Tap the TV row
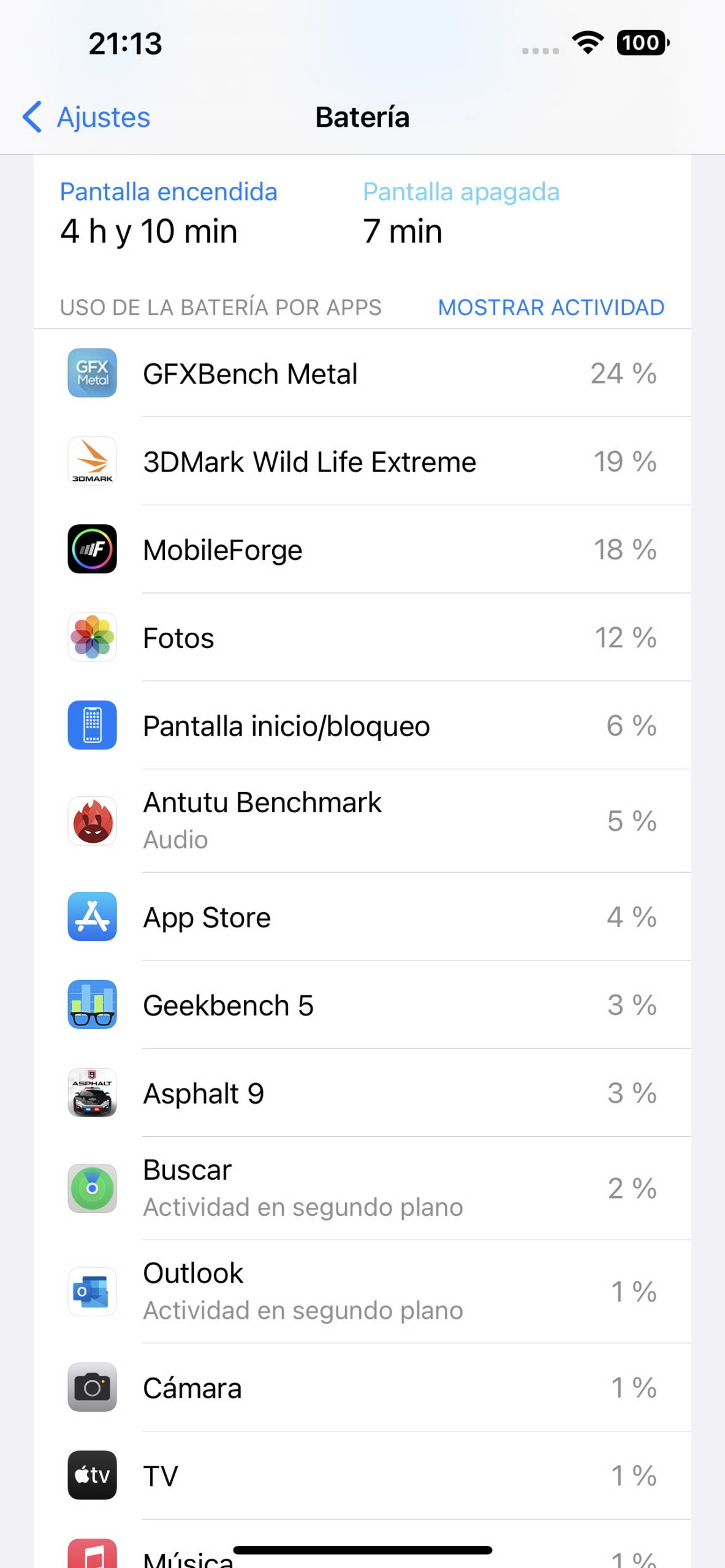 (x=362, y=1476)
